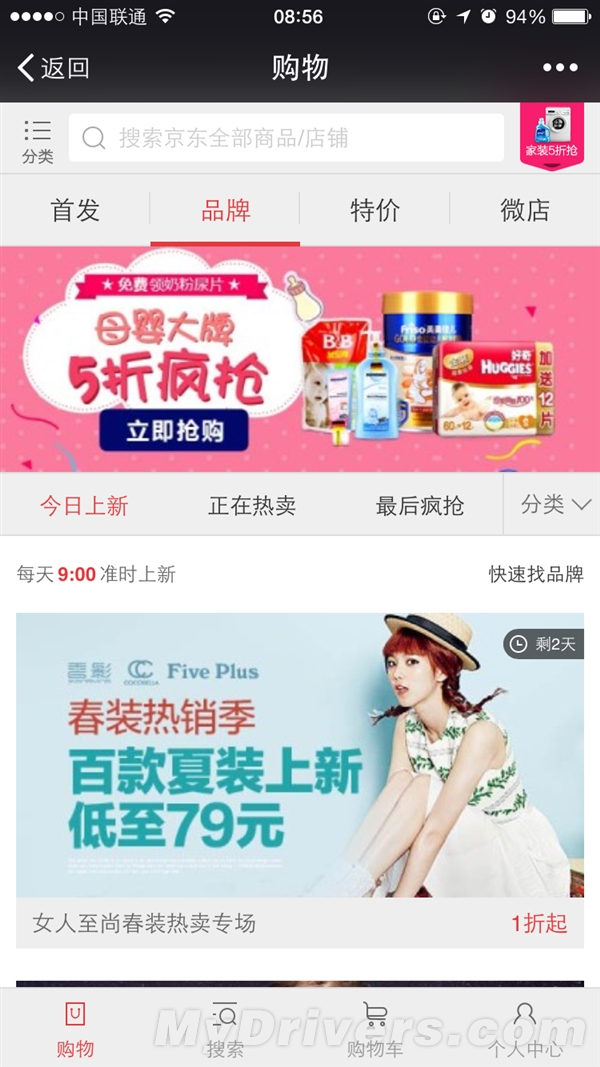Open the 分类 category list icon

click(37, 140)
